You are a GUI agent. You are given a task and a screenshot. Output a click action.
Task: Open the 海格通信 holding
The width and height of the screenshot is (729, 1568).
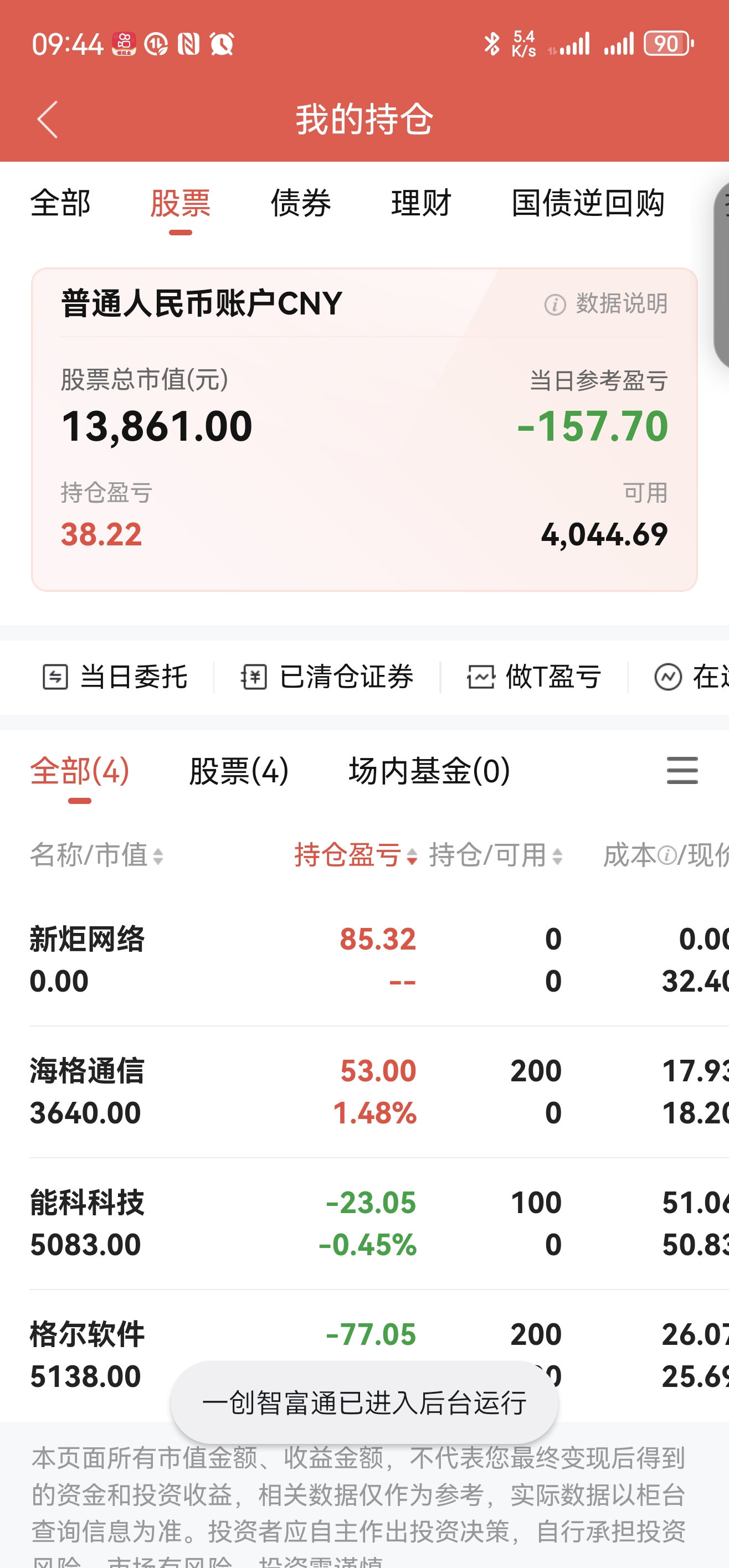pos(87,1091)
